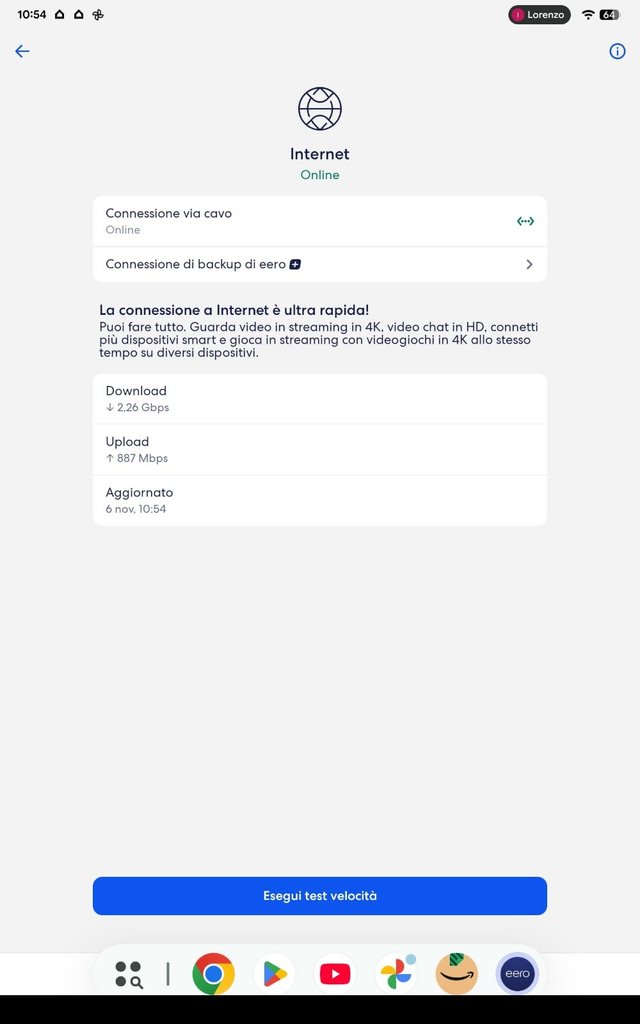
Task: Open the info icon in top corner
Action: [617, 51]
